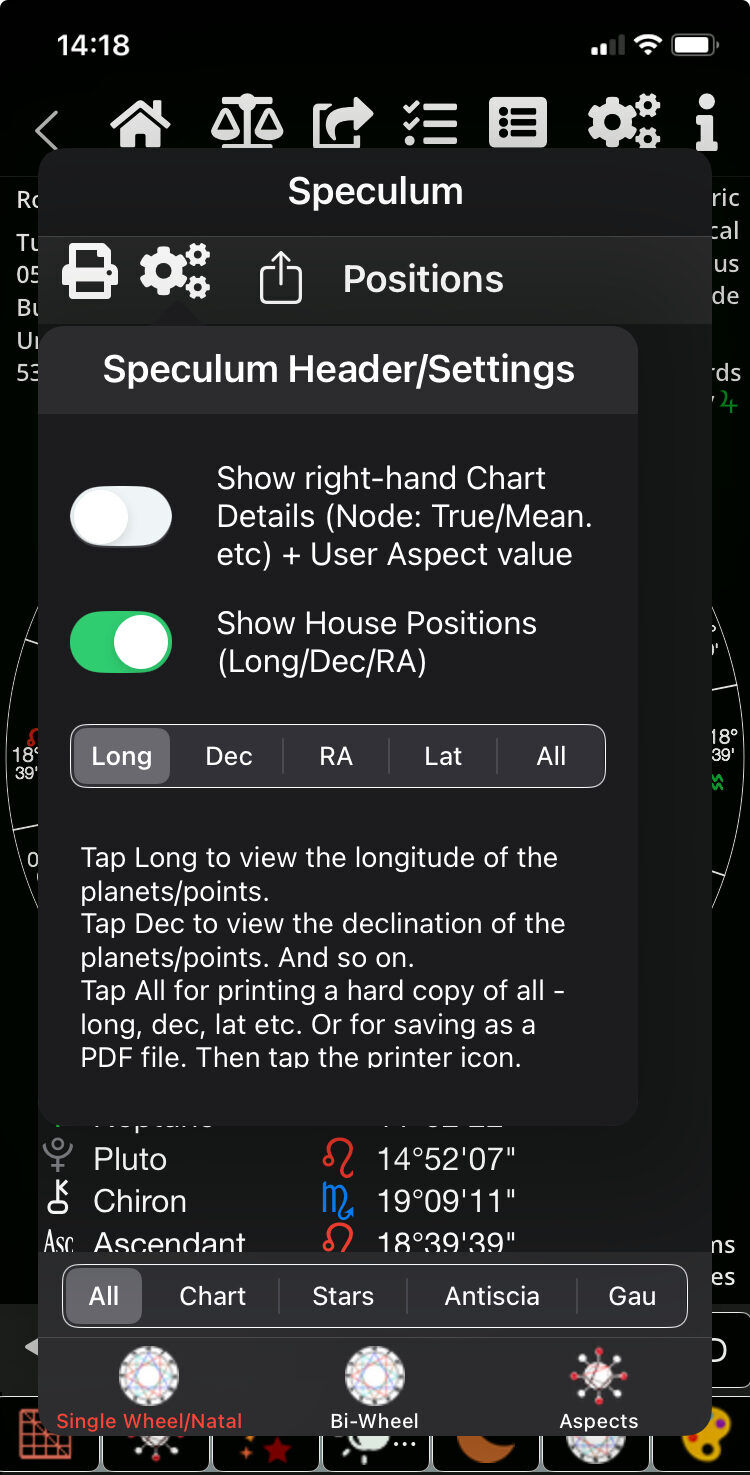750x1475 pixels.
Task: Select Dec in the coordinate segmented control
Action: pos(228,756)
